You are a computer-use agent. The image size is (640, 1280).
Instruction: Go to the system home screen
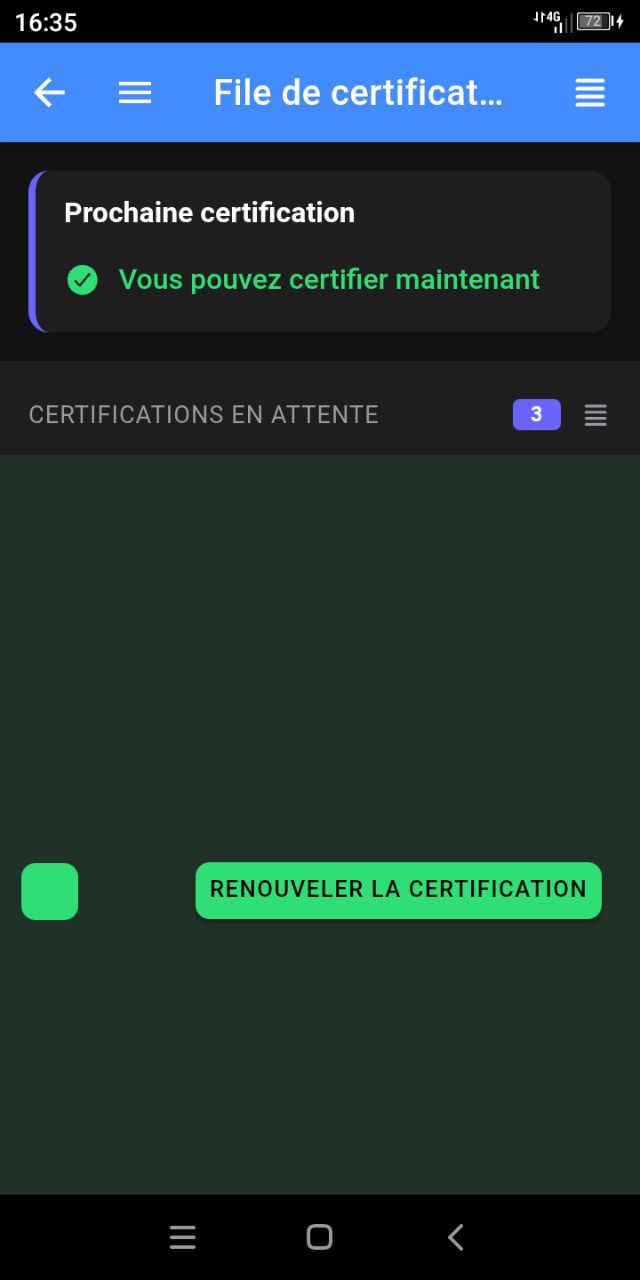[x=319, y=1237]
